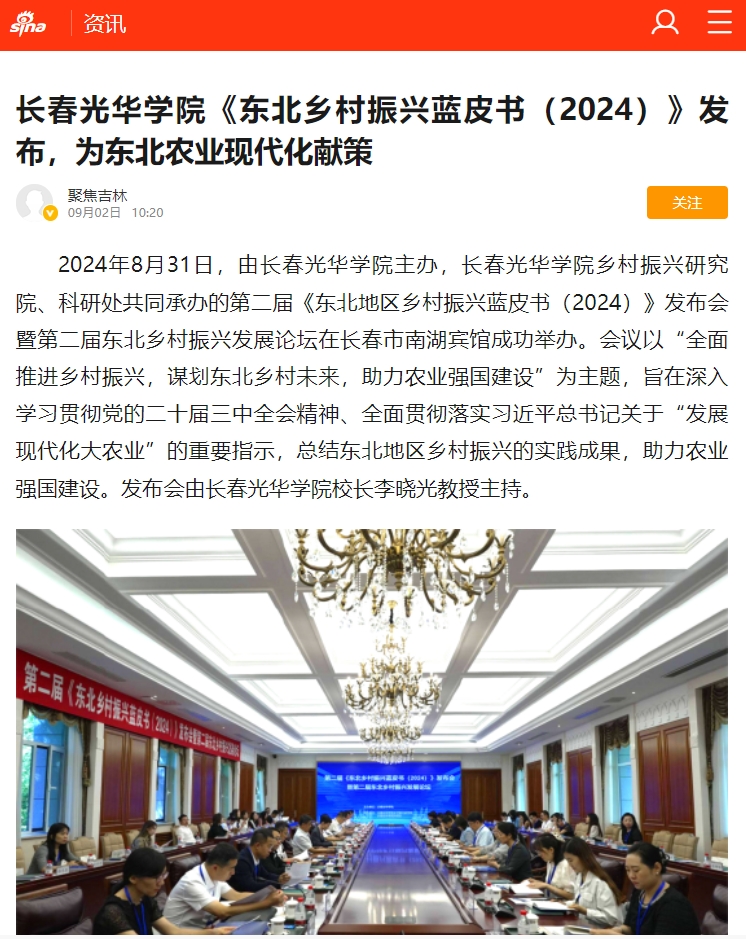Open the user profile icon

(665, 23)
